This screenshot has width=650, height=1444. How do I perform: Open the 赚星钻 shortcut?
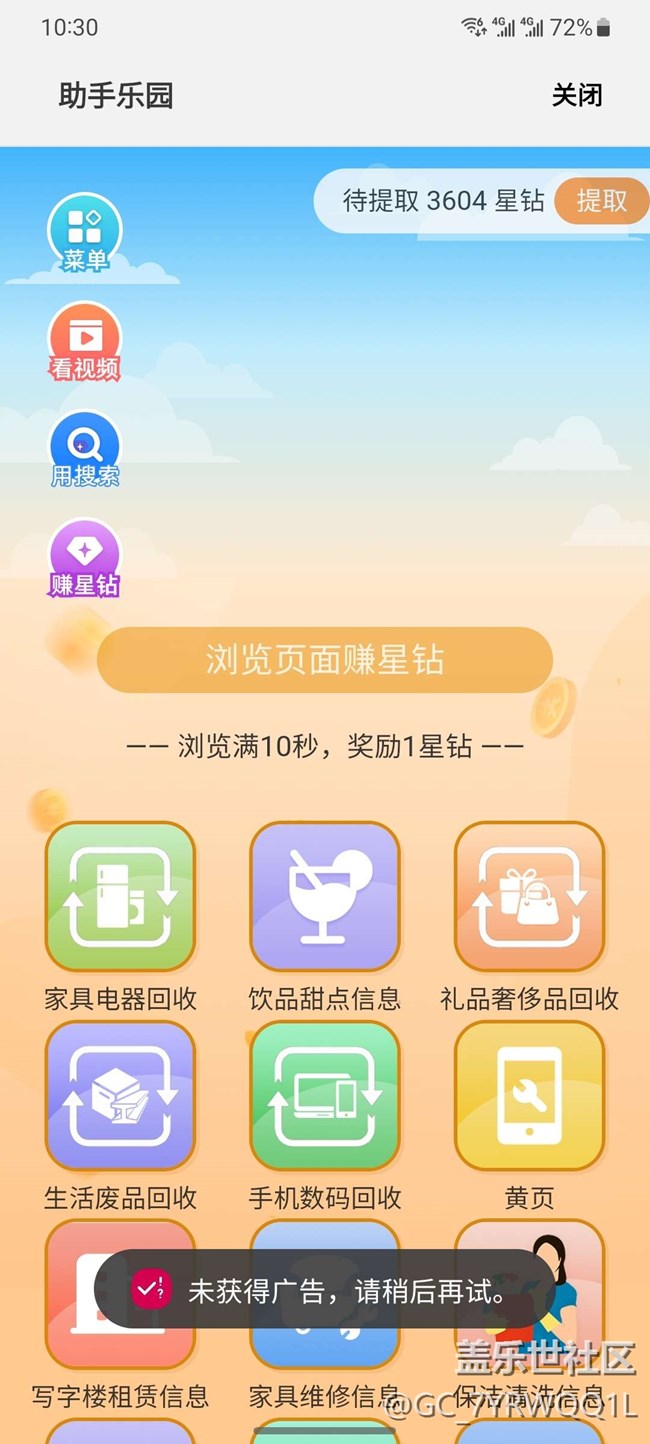tap(85, 558)
